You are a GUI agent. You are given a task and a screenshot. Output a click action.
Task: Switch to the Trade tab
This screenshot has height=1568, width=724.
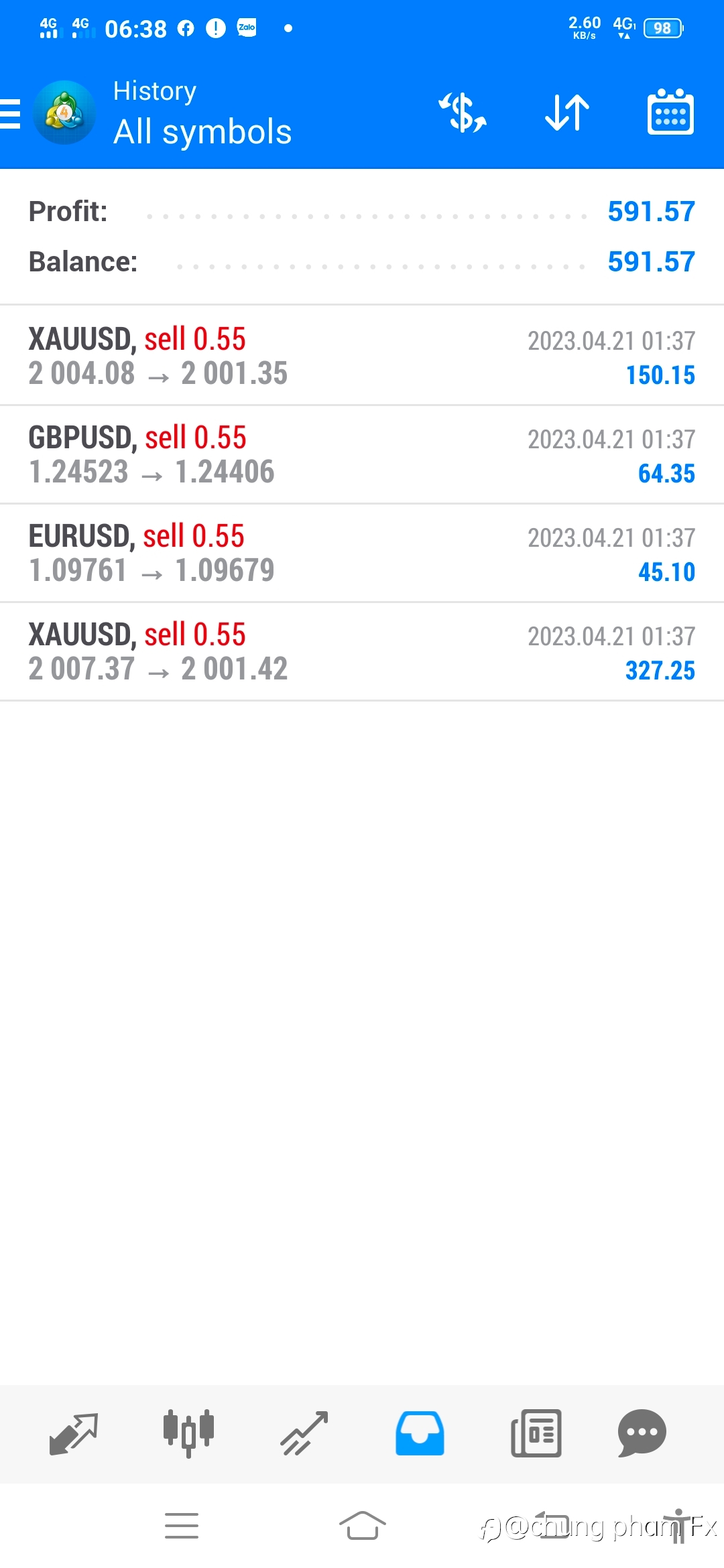[x=304, y=1434]
